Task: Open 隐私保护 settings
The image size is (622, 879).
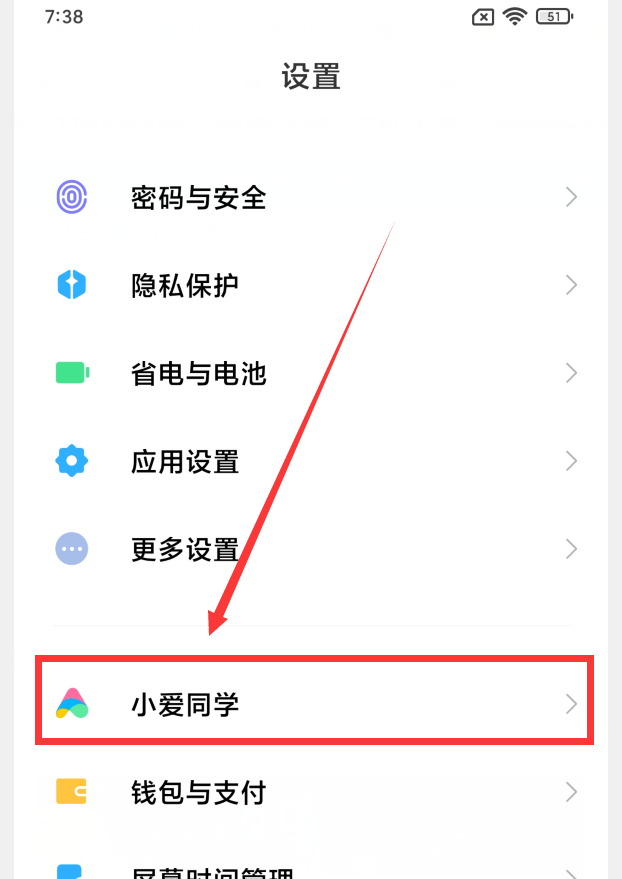Action: [185, 285]
